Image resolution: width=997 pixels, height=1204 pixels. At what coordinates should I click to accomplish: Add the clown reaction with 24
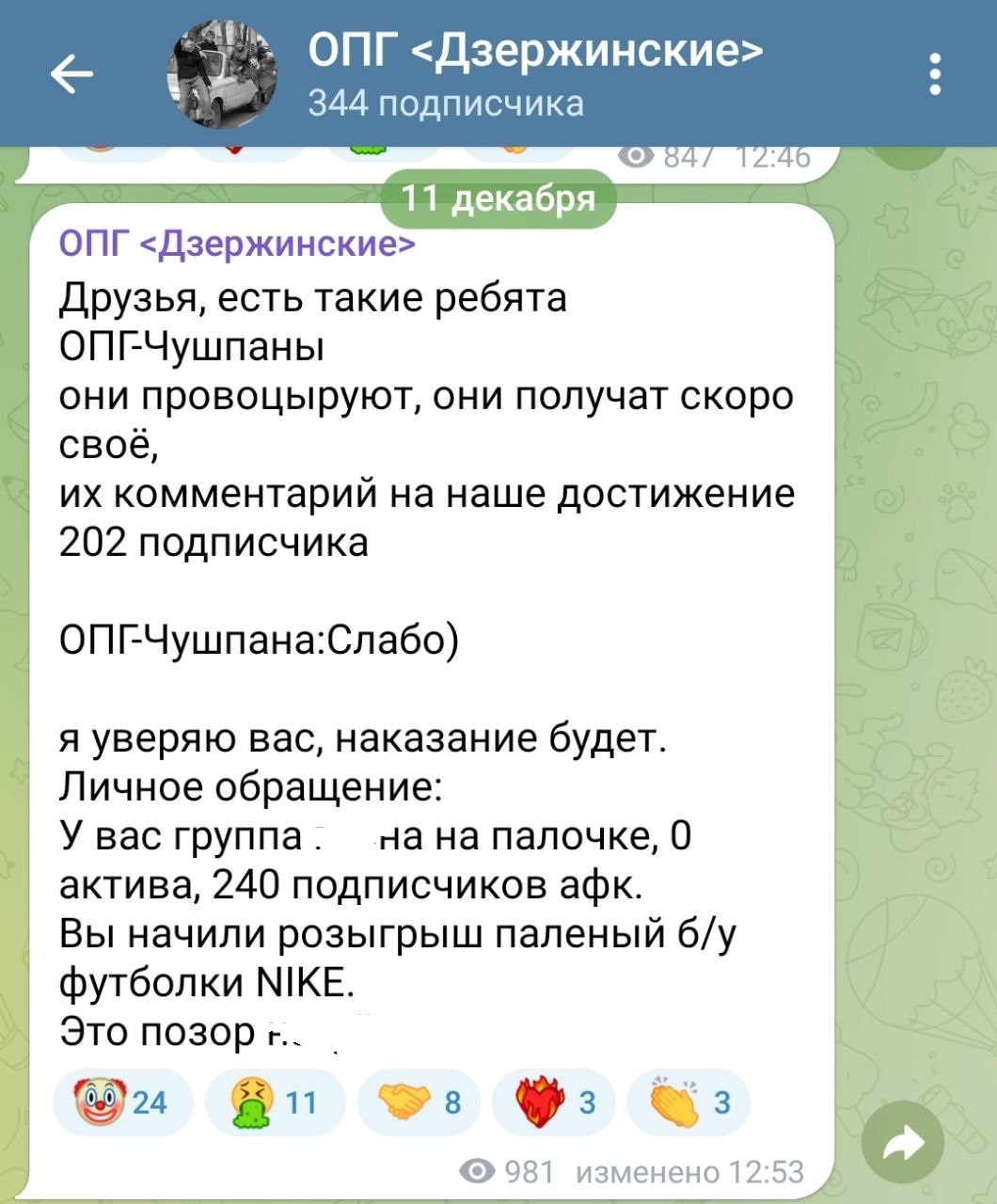pos(122,1101)
